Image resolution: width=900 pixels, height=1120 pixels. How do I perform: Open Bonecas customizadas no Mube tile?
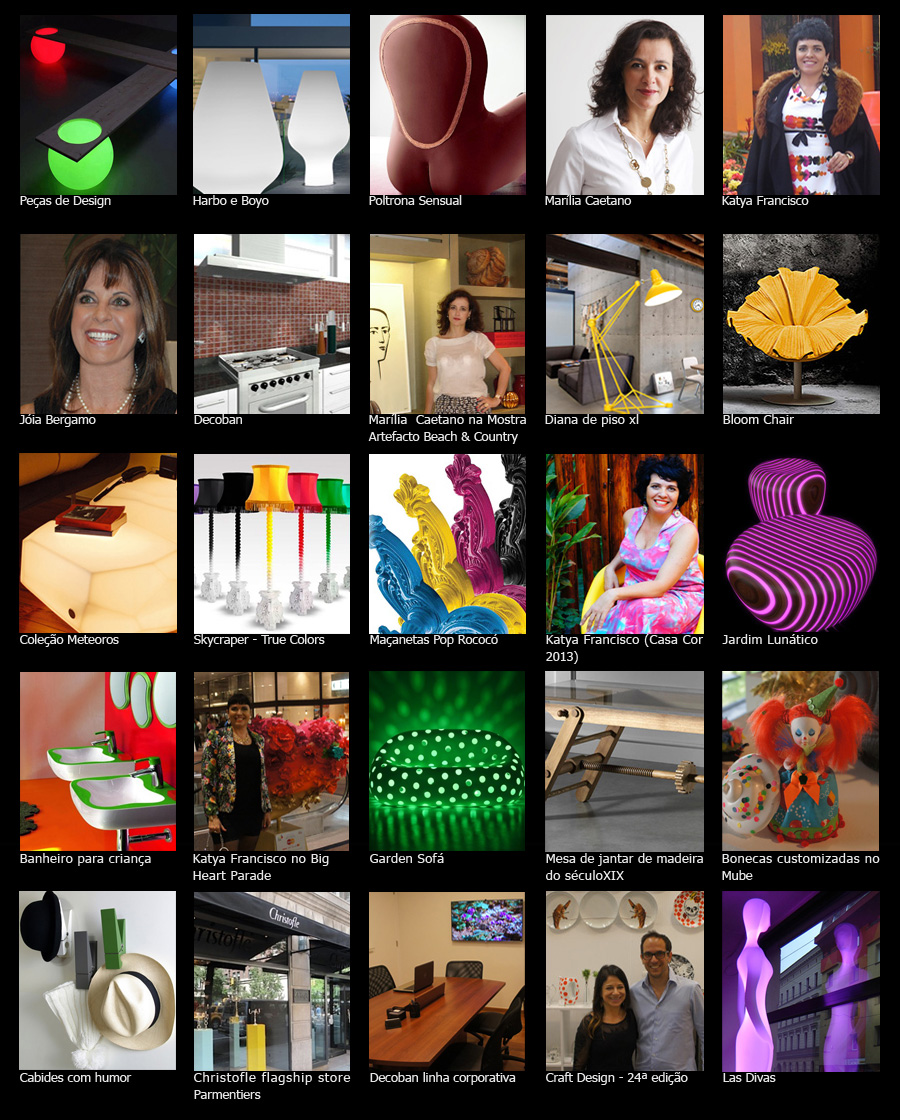[x=801, y=761]
